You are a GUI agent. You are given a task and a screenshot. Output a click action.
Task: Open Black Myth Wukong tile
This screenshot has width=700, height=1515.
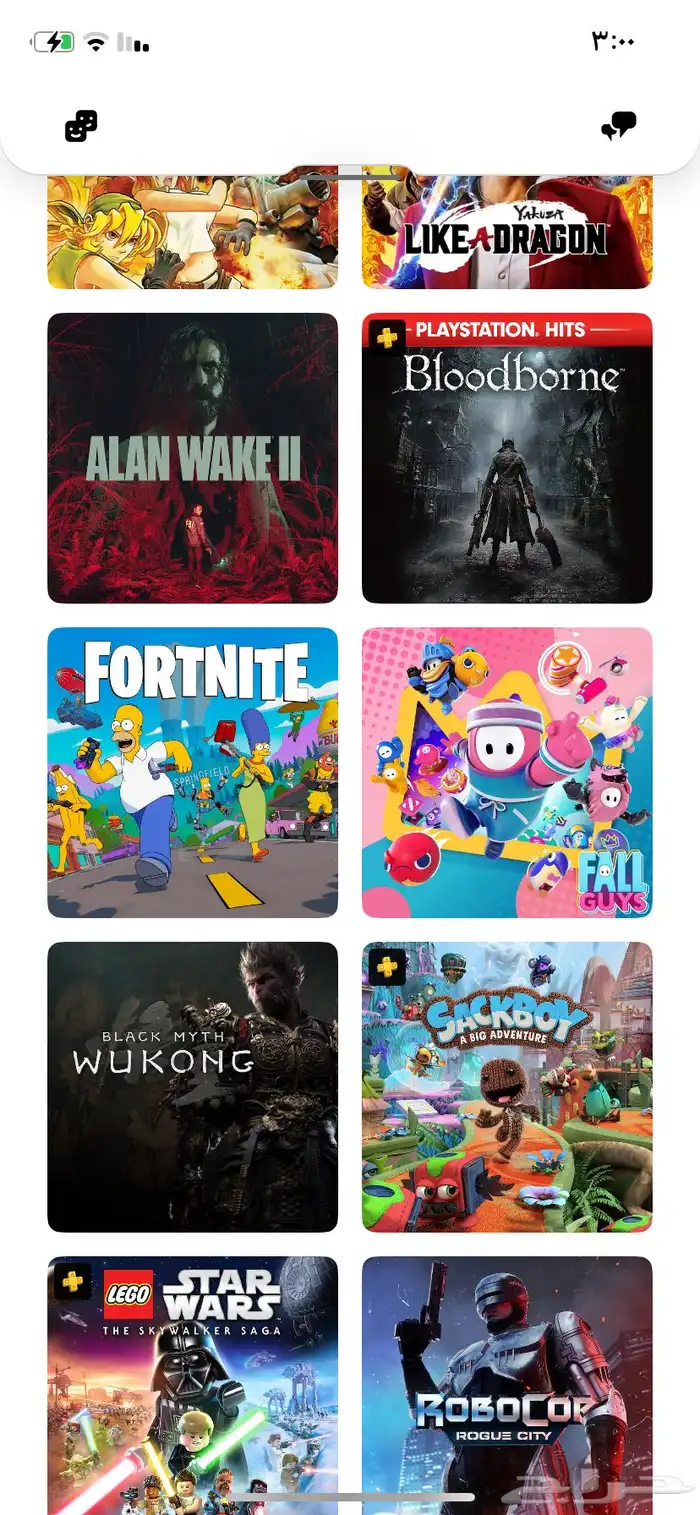[x=192, y=1087]
